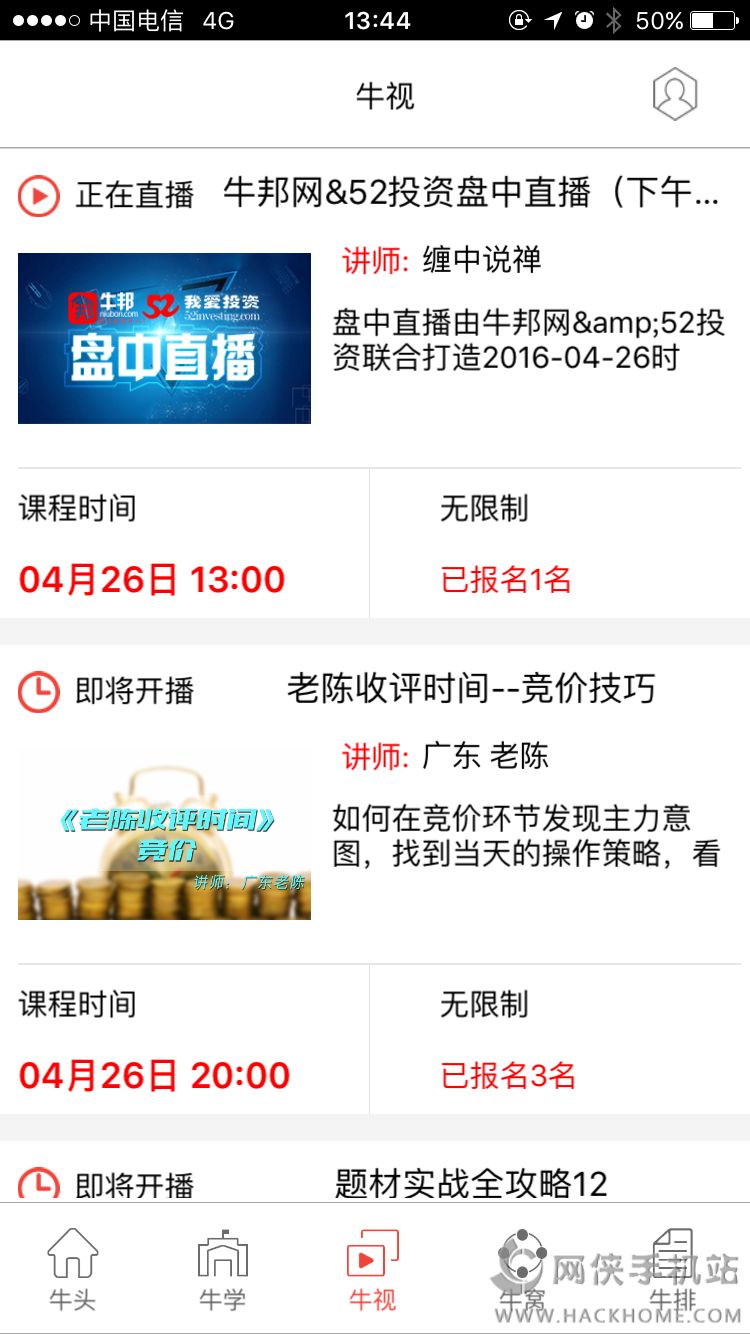Open the user profile icon
The image size is (750, 1334).
pyautogui.click(x=674, y=95)
